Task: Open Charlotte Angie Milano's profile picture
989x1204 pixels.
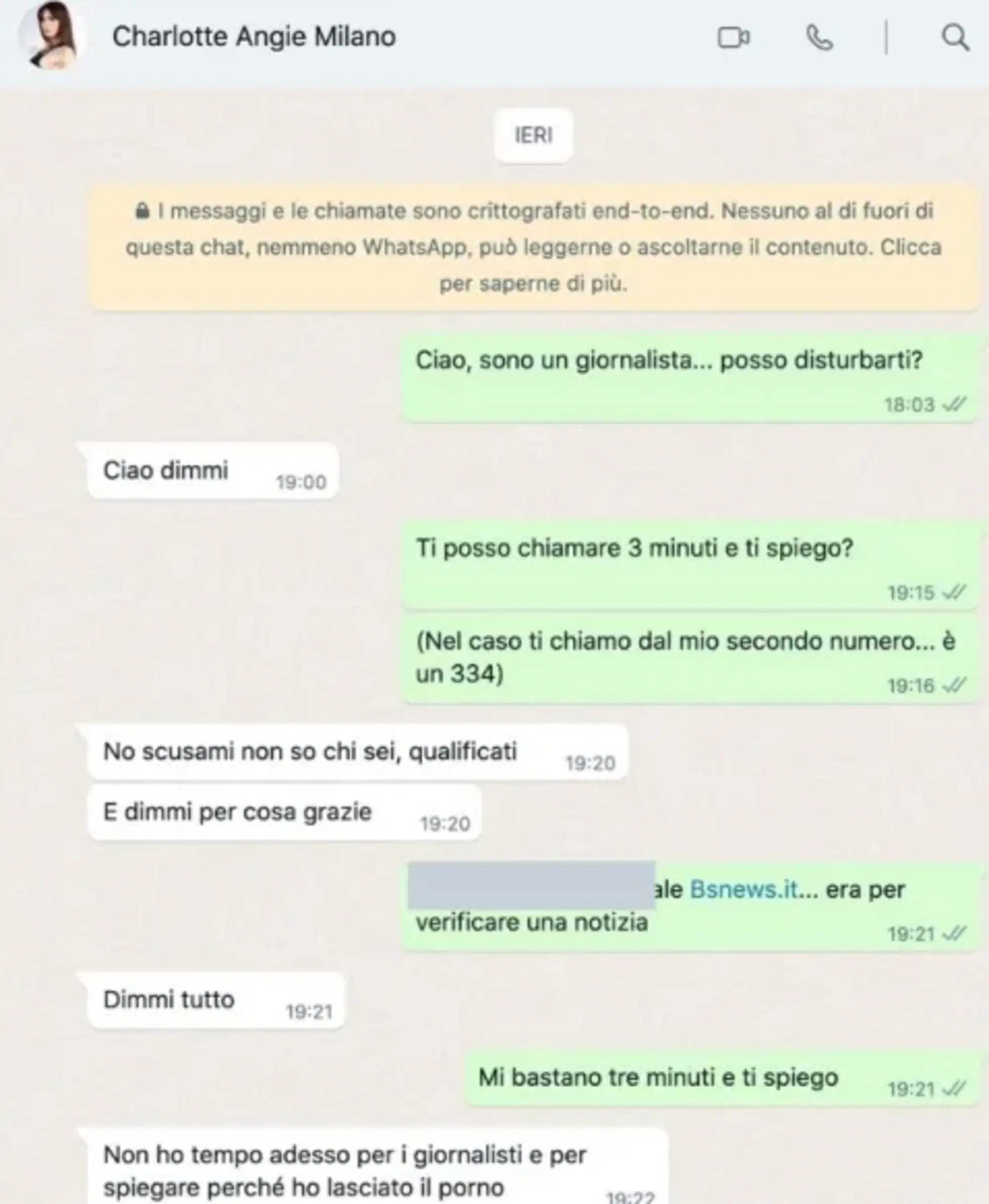Action: tap(52, 37)
